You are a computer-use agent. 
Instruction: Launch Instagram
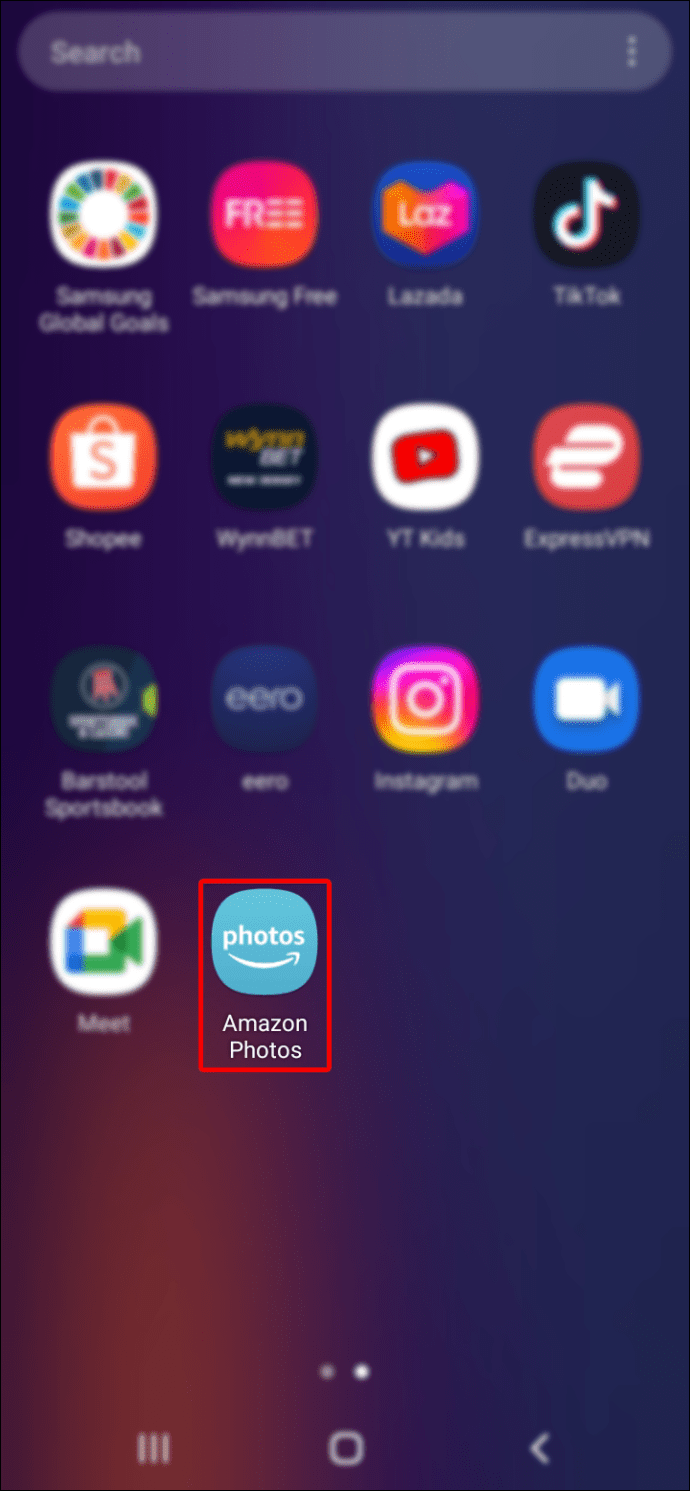click(x=425, y=700)
